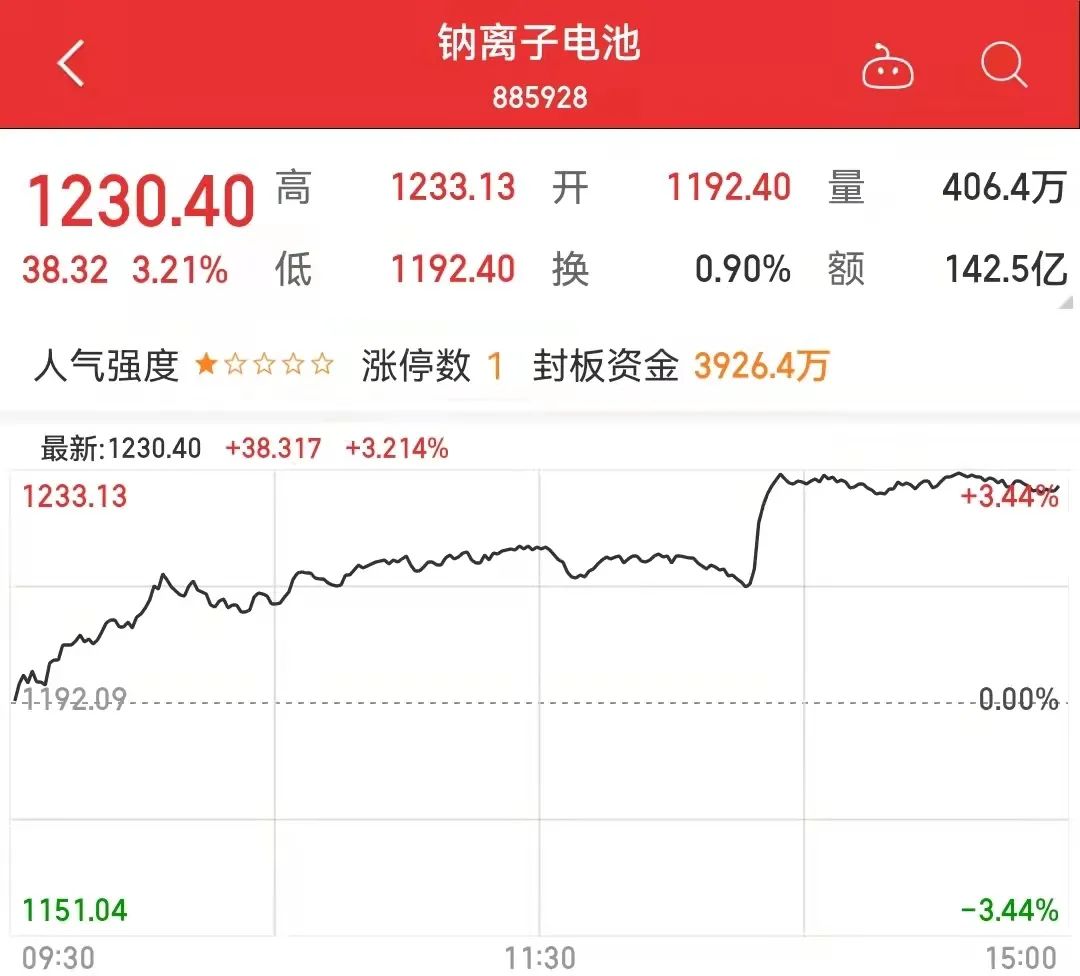Go back using the top-left arrow
The width and height of the screenshot is (1080, 976).
[71, 66]
